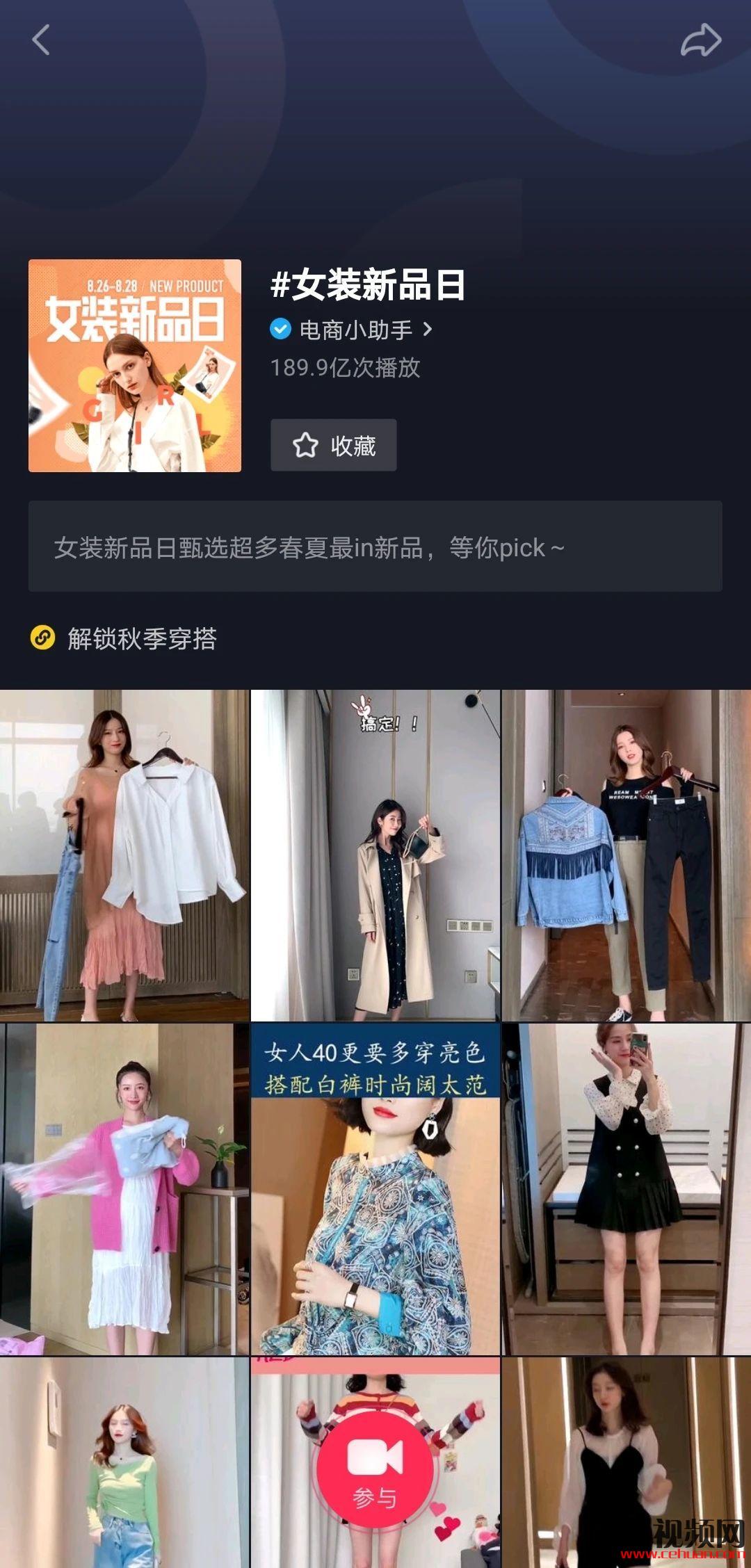Open the 女人40更要多穿亮色 video

coord(375,1189)
